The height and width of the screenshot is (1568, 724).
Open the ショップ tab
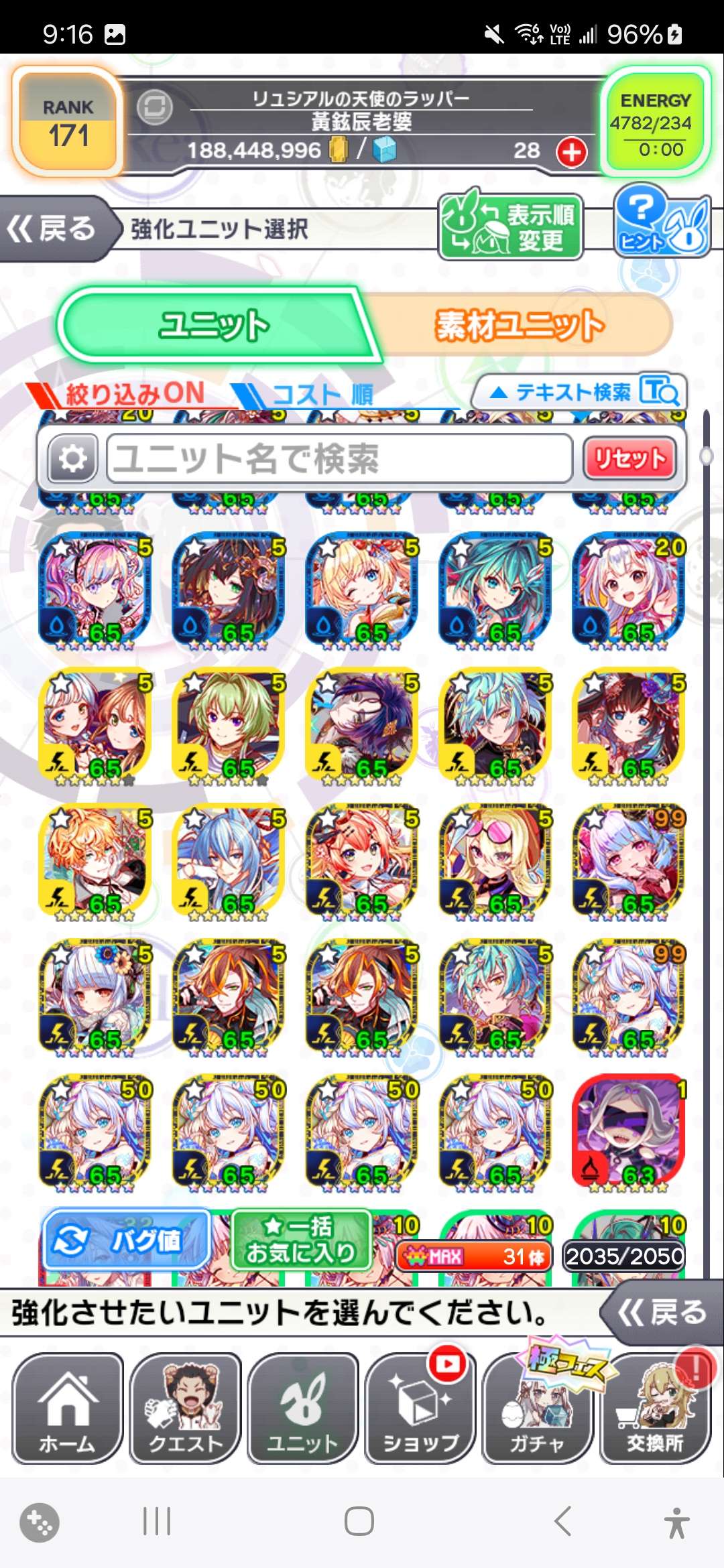tap(420, 1409)
